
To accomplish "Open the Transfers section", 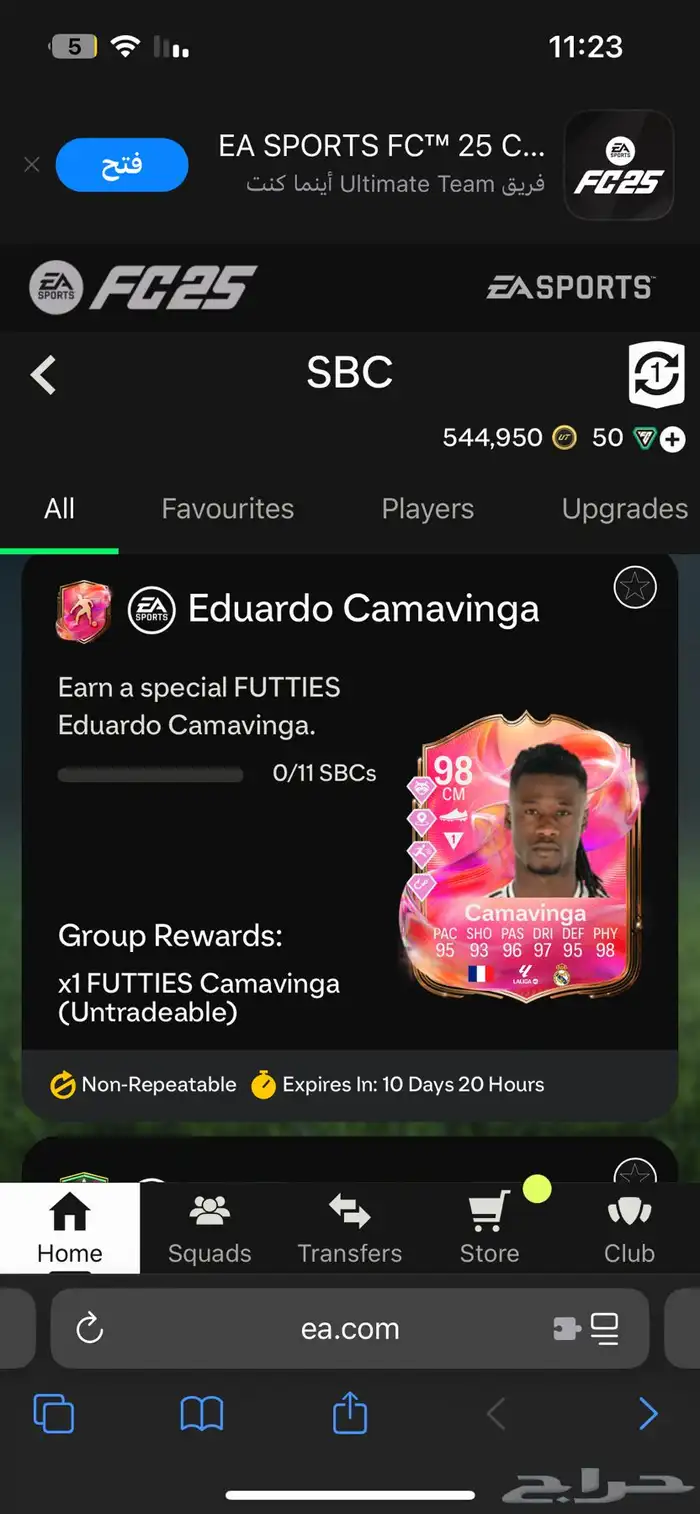I will coord(349,1229).
